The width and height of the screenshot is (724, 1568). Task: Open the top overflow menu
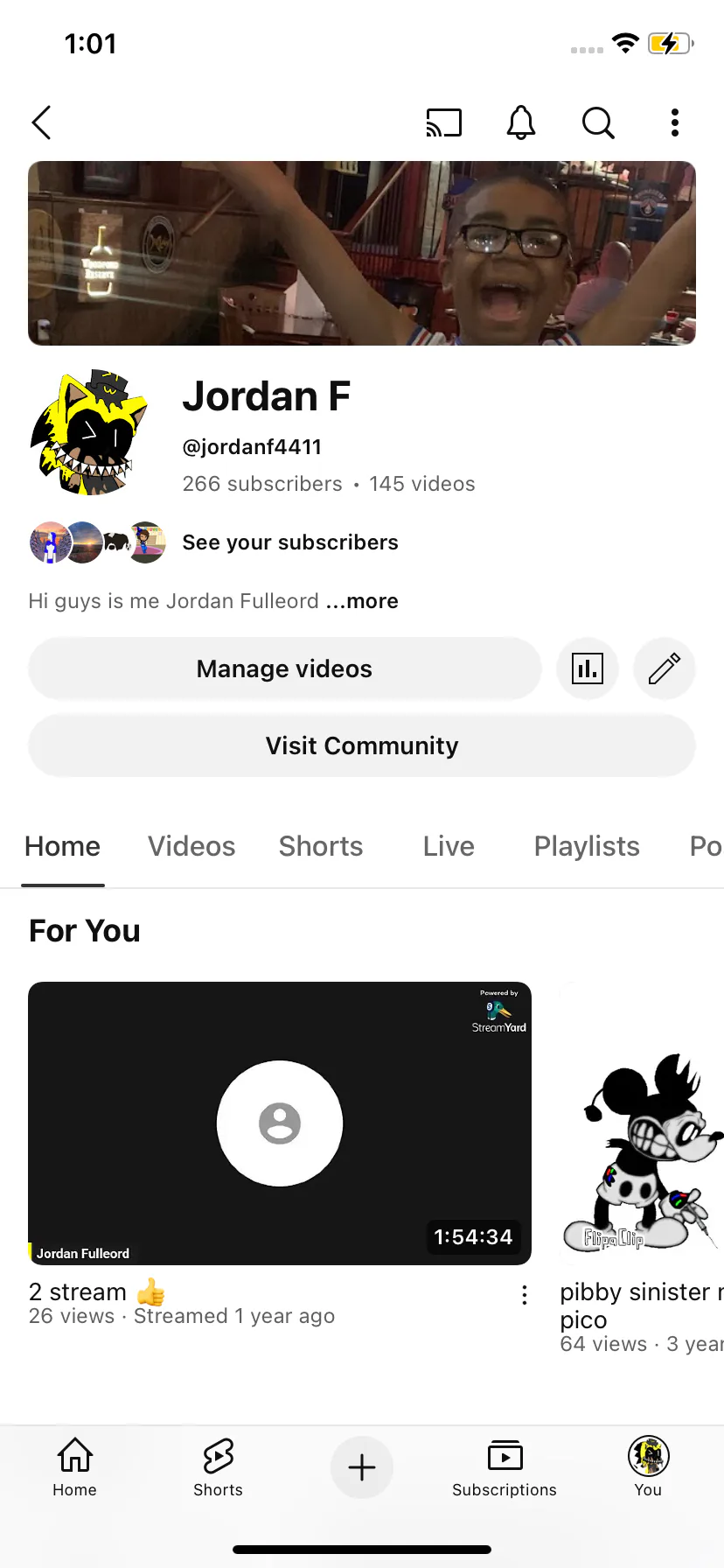[x=674, y=122]
